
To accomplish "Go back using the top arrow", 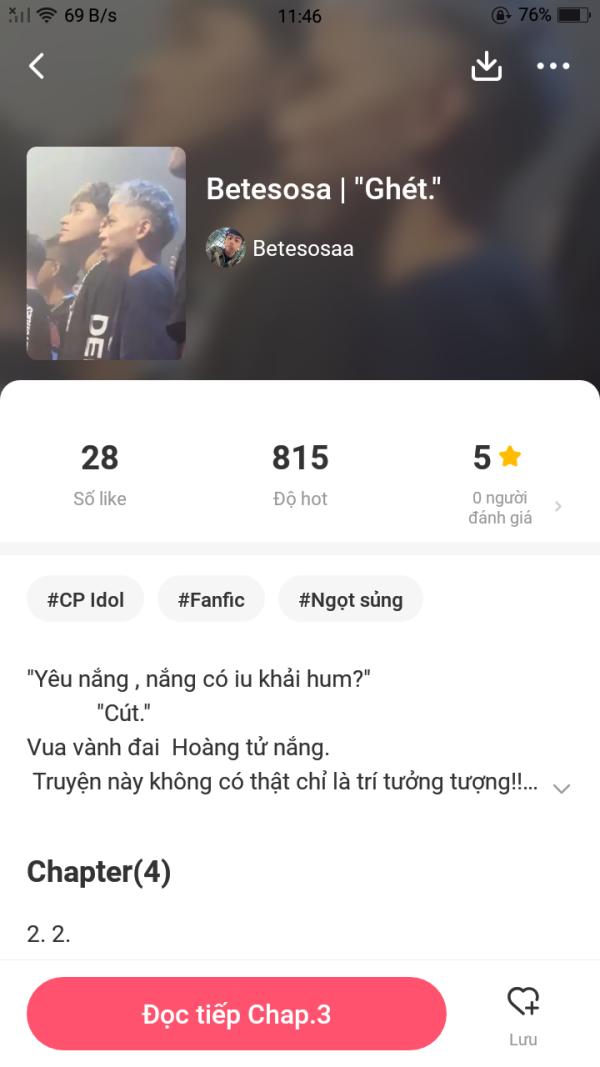I will [37, 66].
